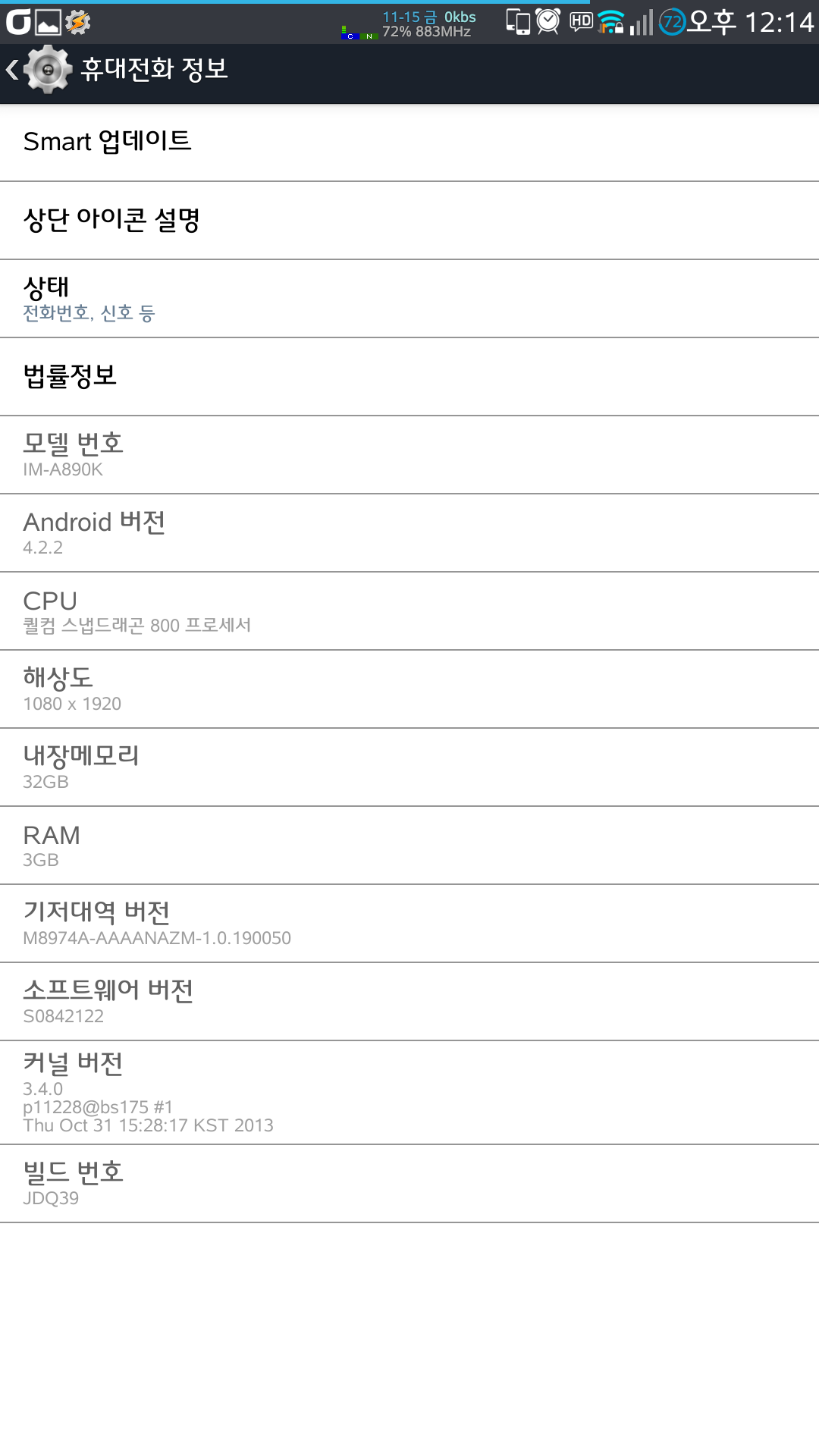Go back using the header arrow
Viewport: 819px width, 1456px height.
(14, 70)
